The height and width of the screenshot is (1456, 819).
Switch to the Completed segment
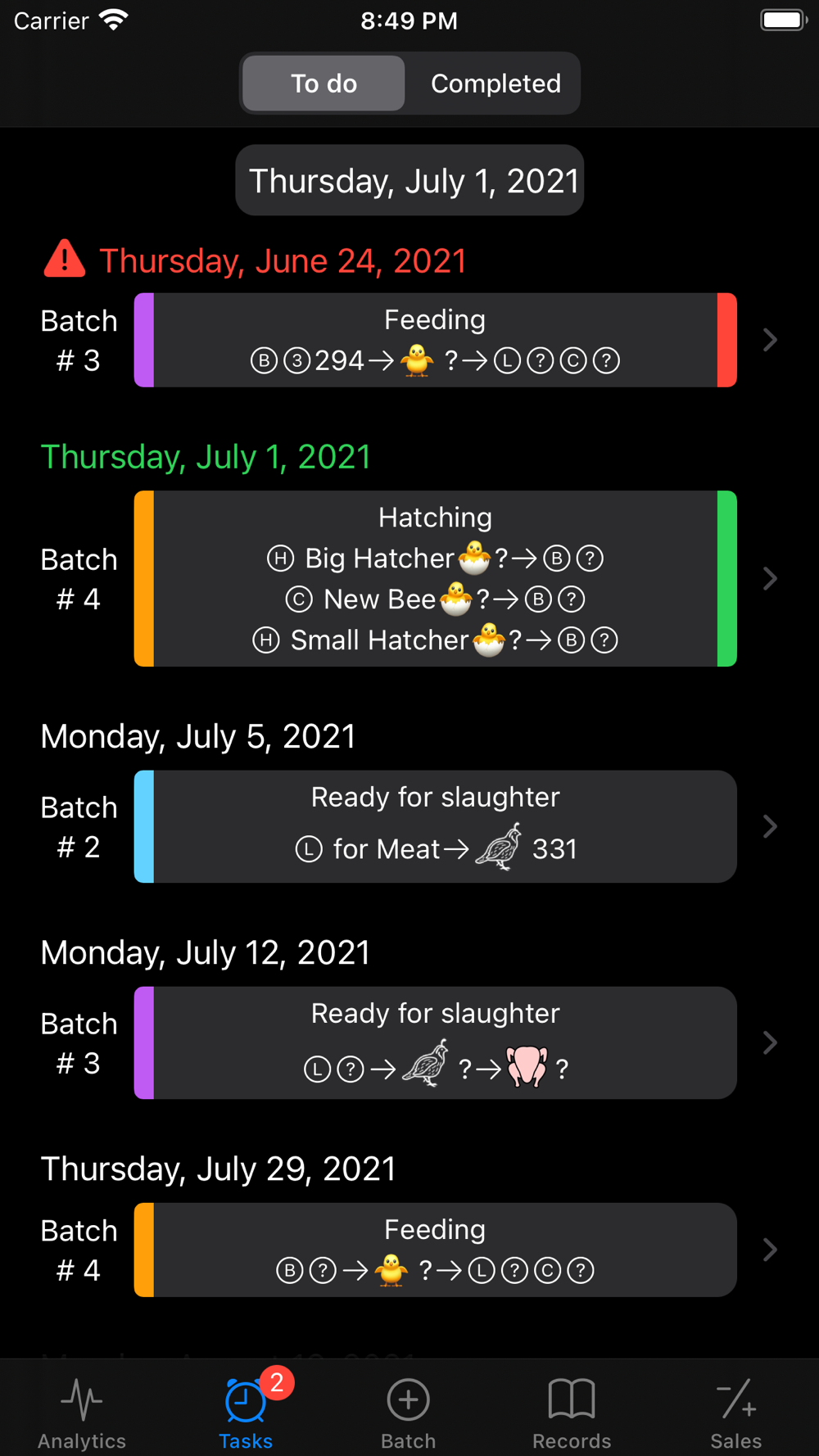[x=495, y=84]
